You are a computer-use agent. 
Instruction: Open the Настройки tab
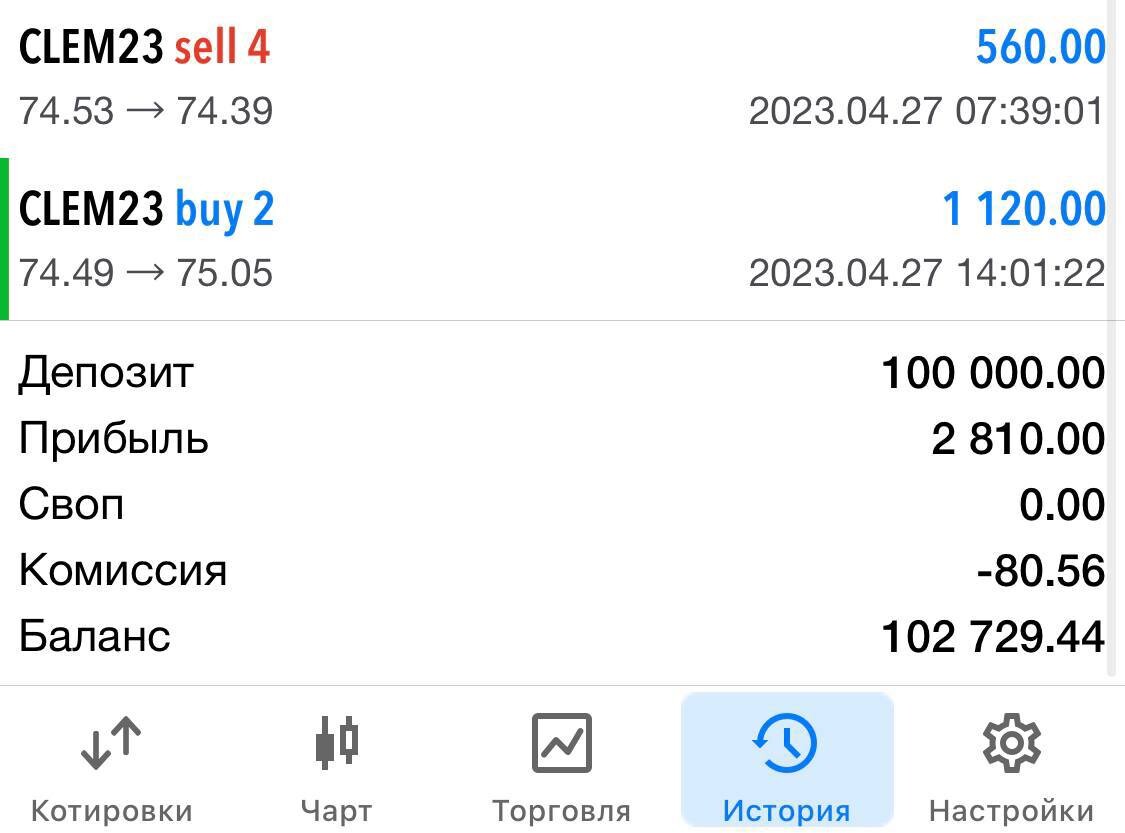click(1011, 764)
